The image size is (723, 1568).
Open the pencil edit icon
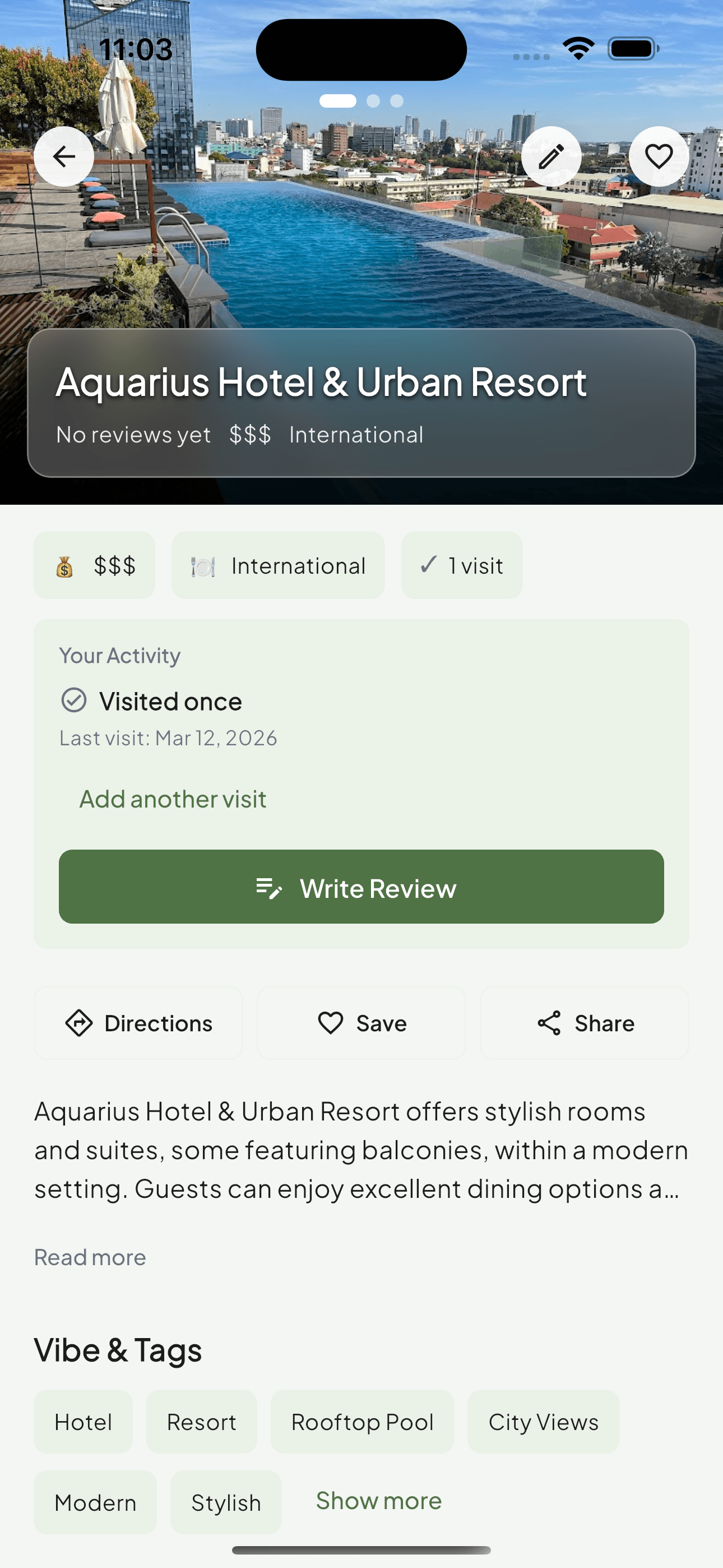(551, 156)
